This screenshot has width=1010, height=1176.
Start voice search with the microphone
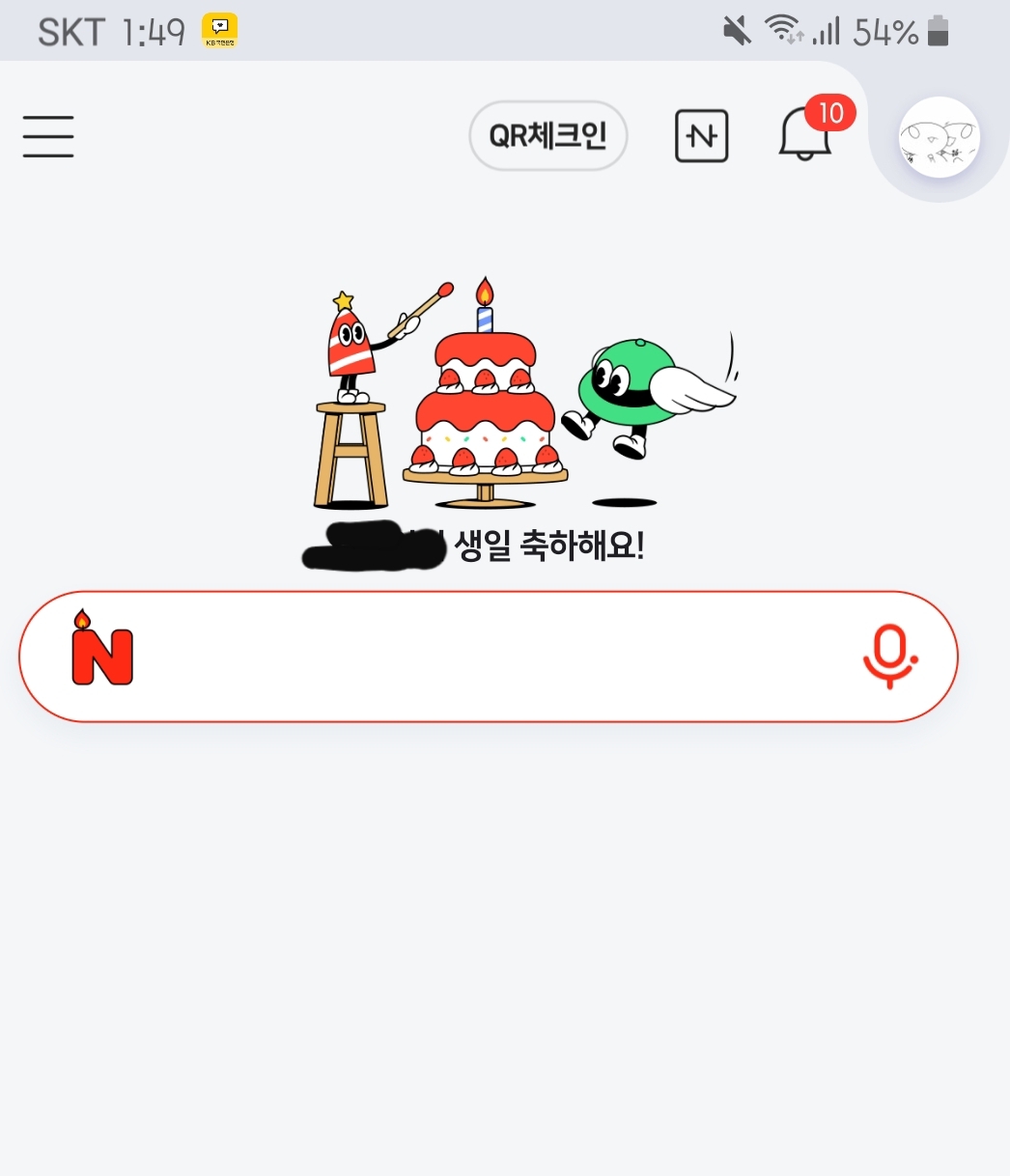point(888,657)
